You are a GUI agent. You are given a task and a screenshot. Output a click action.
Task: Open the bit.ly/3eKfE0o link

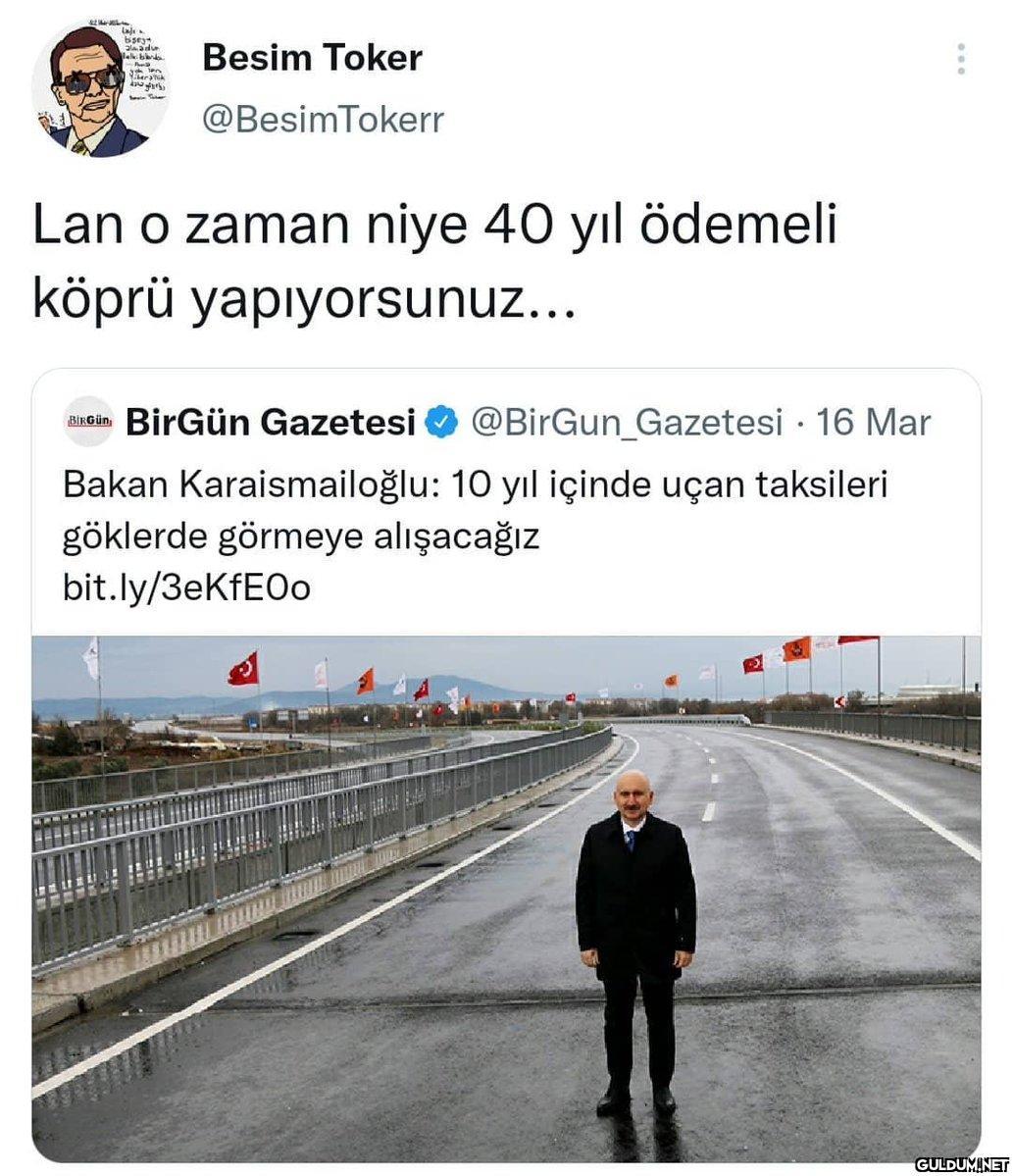pyautogui.click(x=186, y=588)
